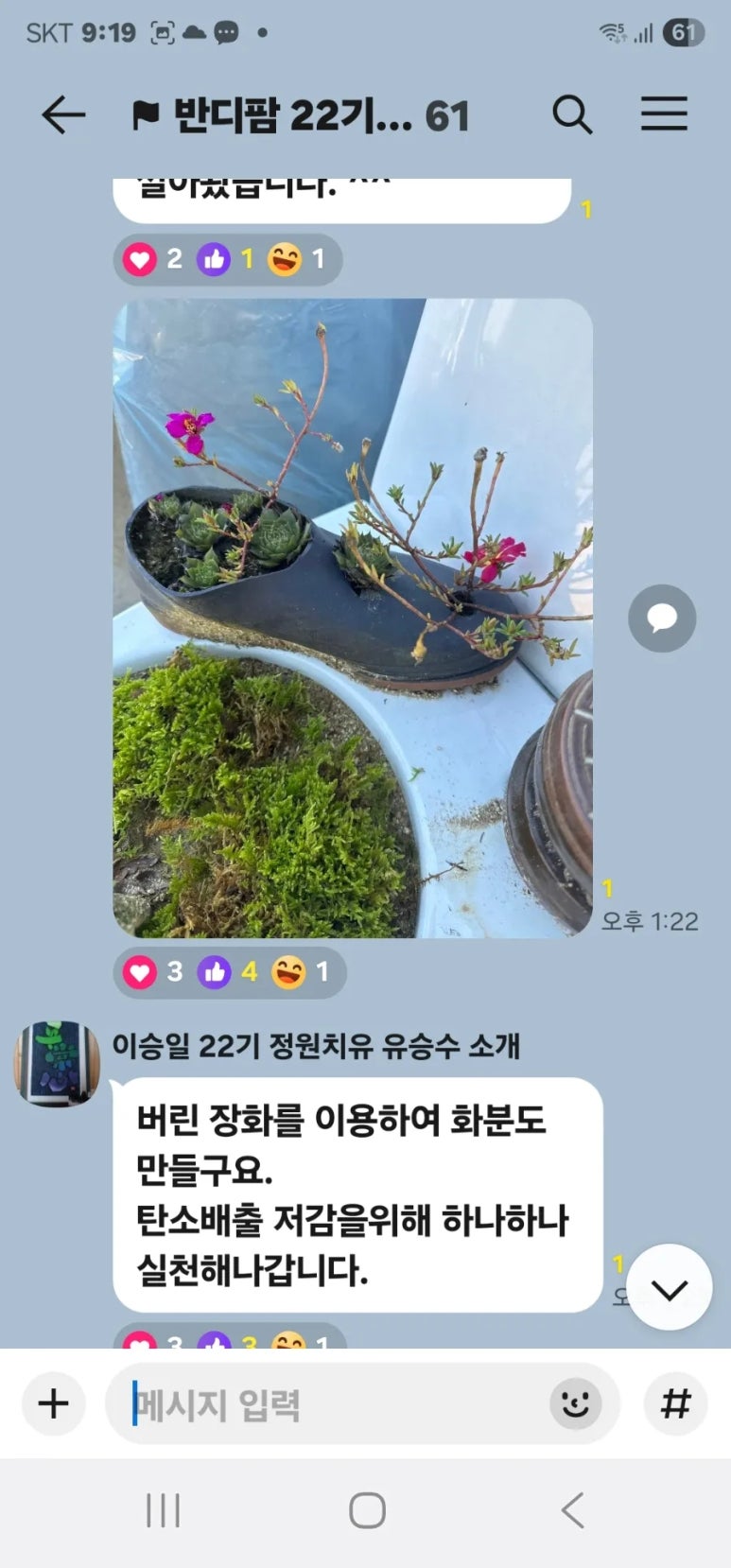Open the emoticon picker

[576, 1403]
